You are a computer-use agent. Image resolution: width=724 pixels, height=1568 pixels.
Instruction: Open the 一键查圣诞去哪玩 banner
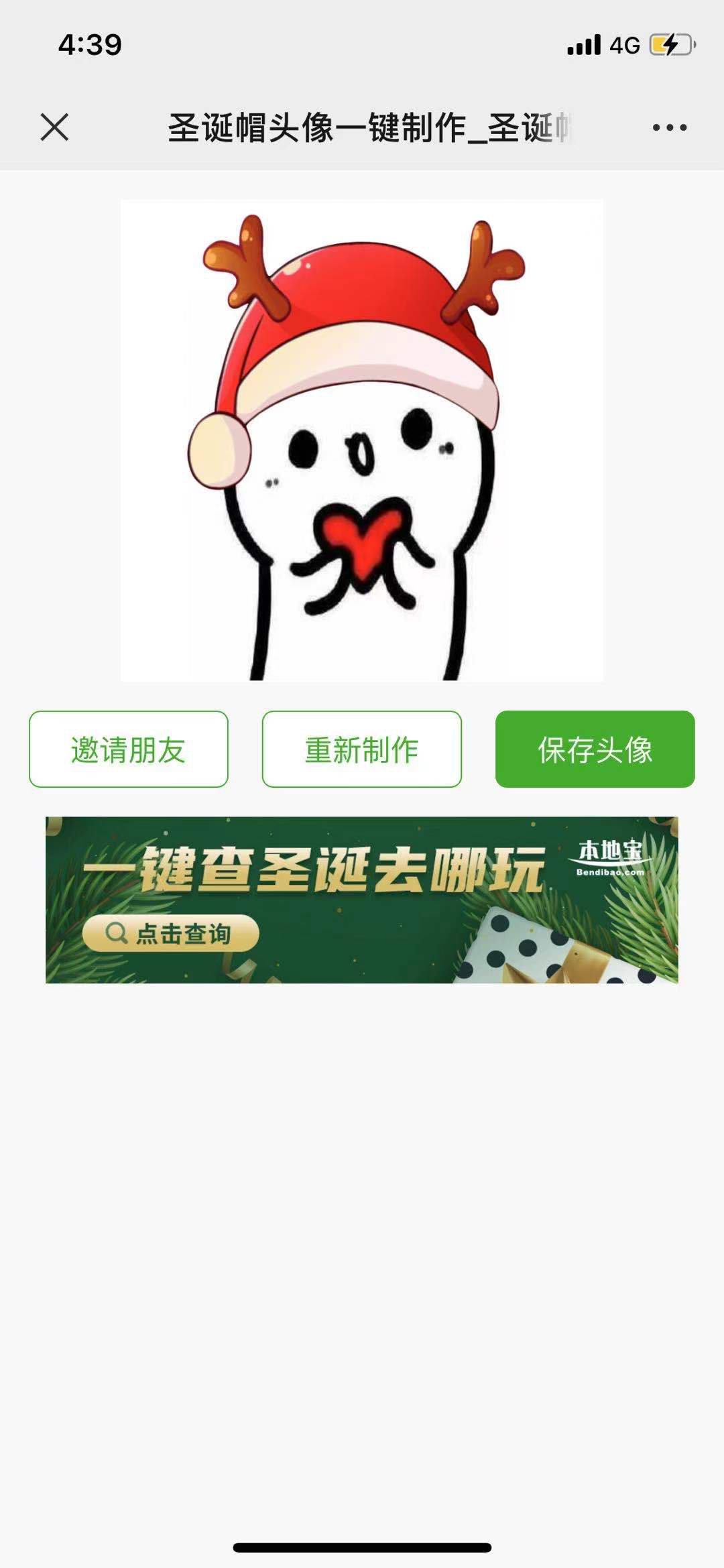(x=362, y=899)
